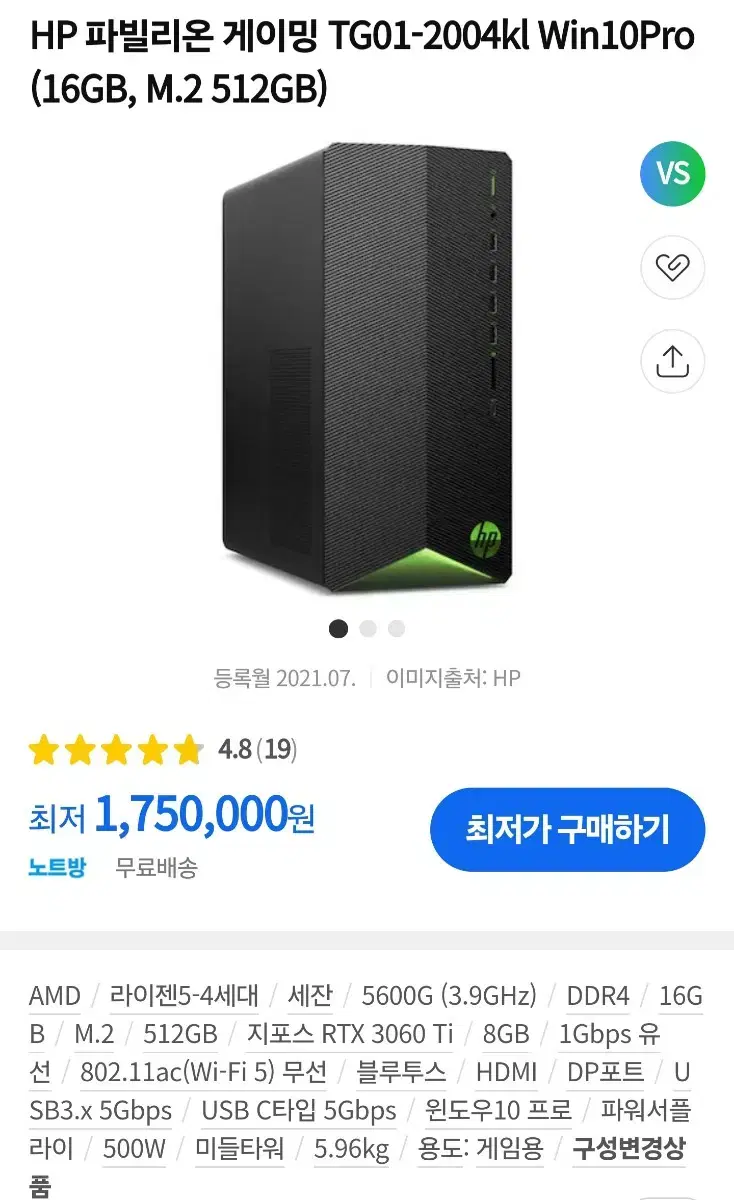Tap the 블루투스 spec link
The image size is (734, 1200).
pos(401,1072)
